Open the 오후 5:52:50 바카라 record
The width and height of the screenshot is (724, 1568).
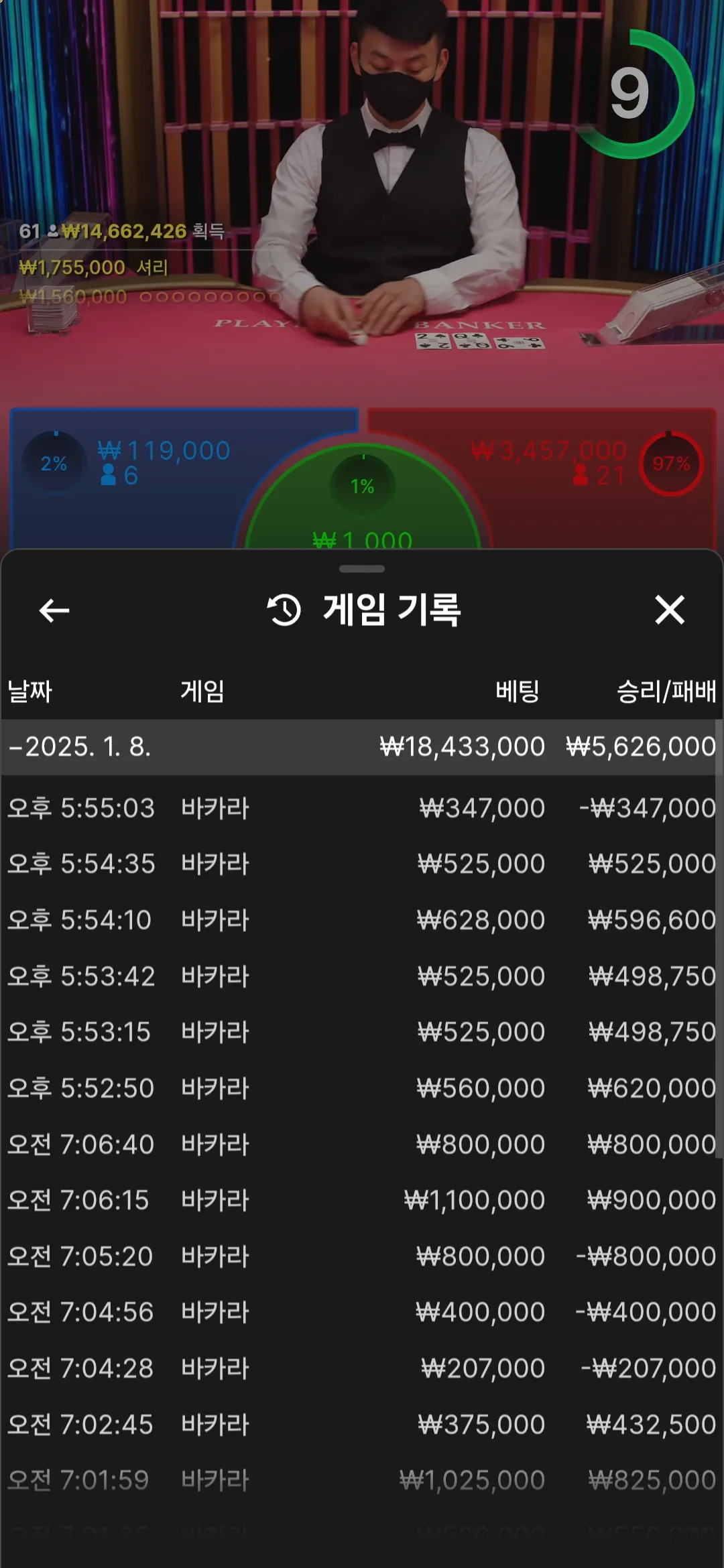pyautogui.click(x=362, y=1088)
